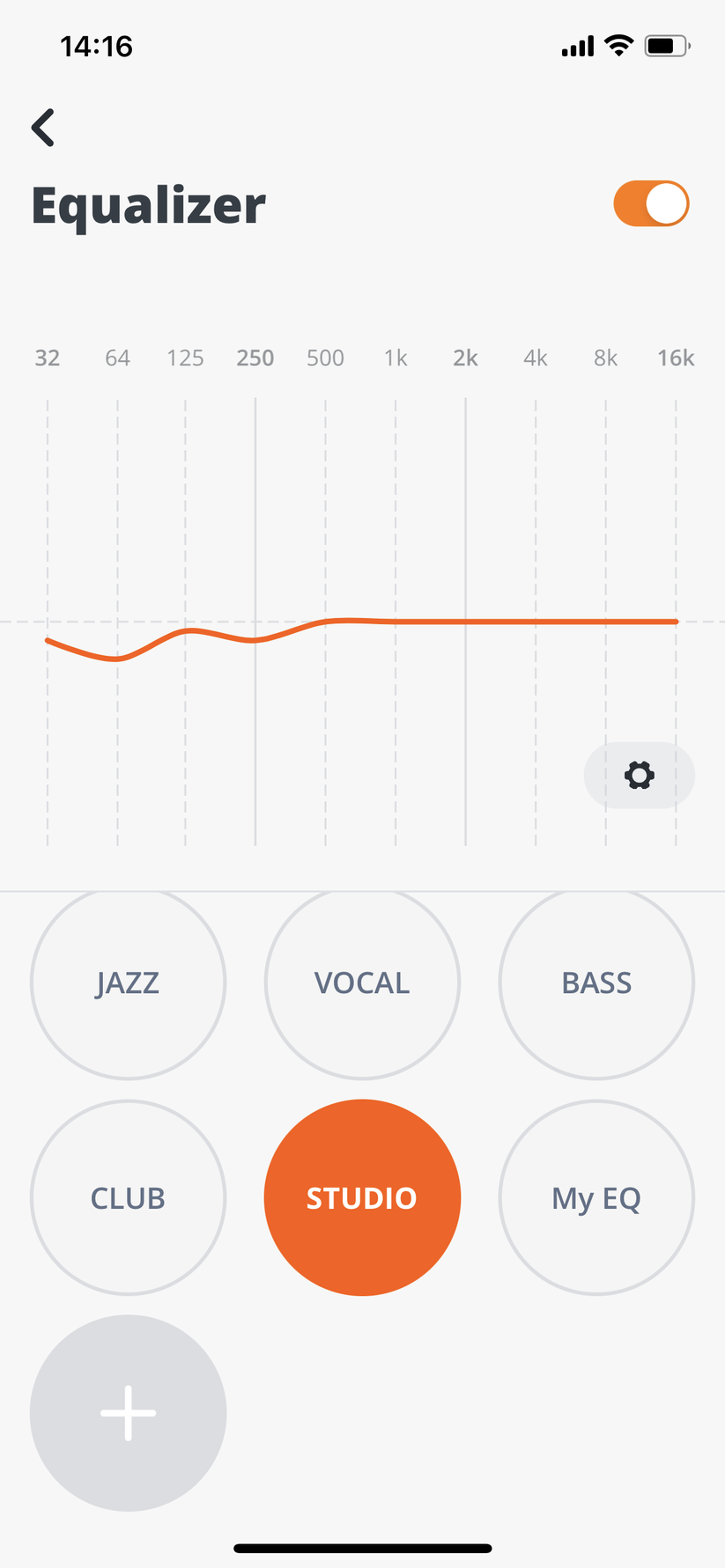Add a new custom preset

point(129,1413)
